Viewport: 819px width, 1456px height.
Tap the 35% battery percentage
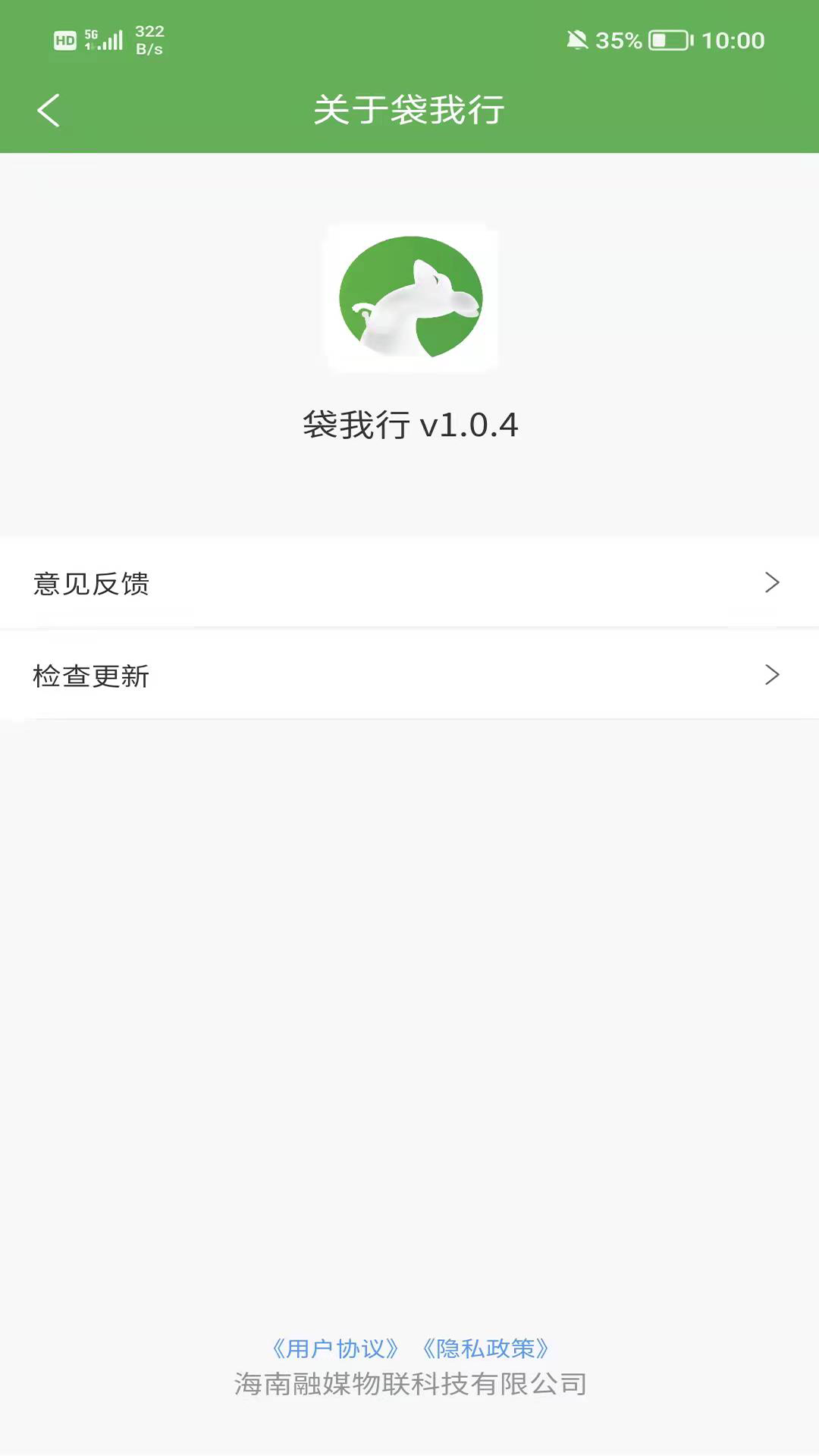[x=620, y=40]
